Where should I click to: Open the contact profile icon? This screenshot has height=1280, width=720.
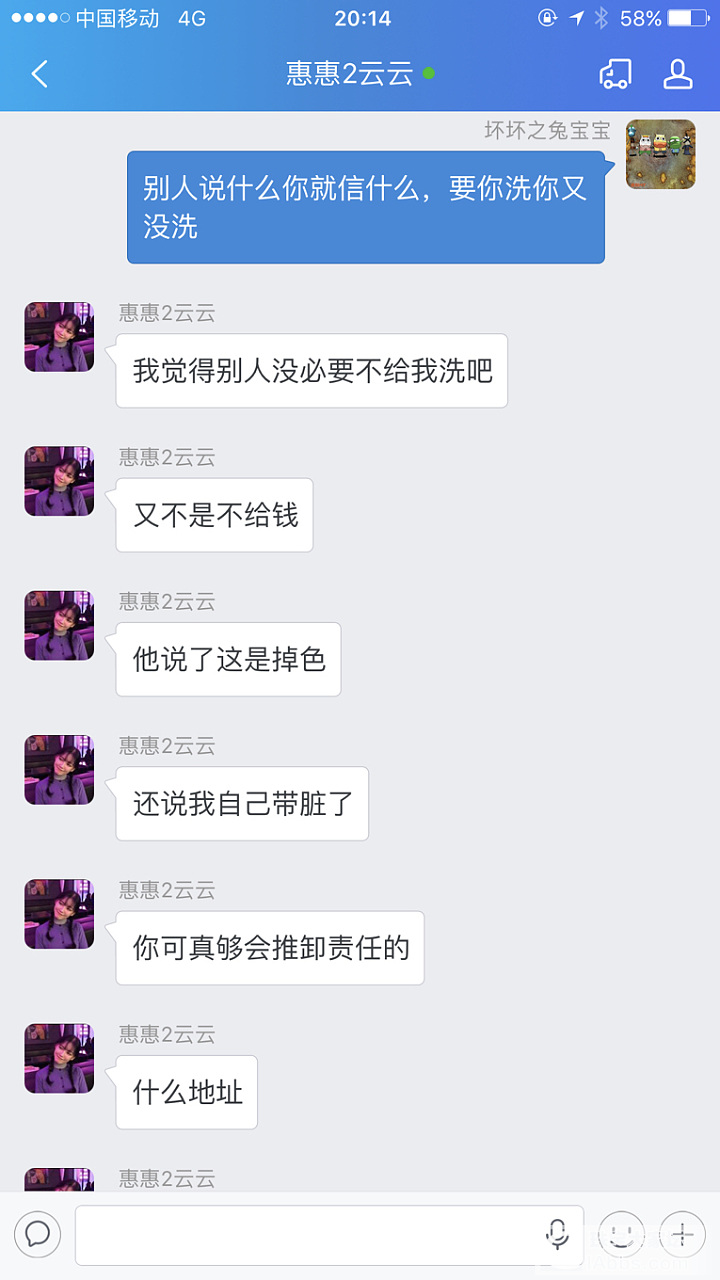click(x=678, y=74)
